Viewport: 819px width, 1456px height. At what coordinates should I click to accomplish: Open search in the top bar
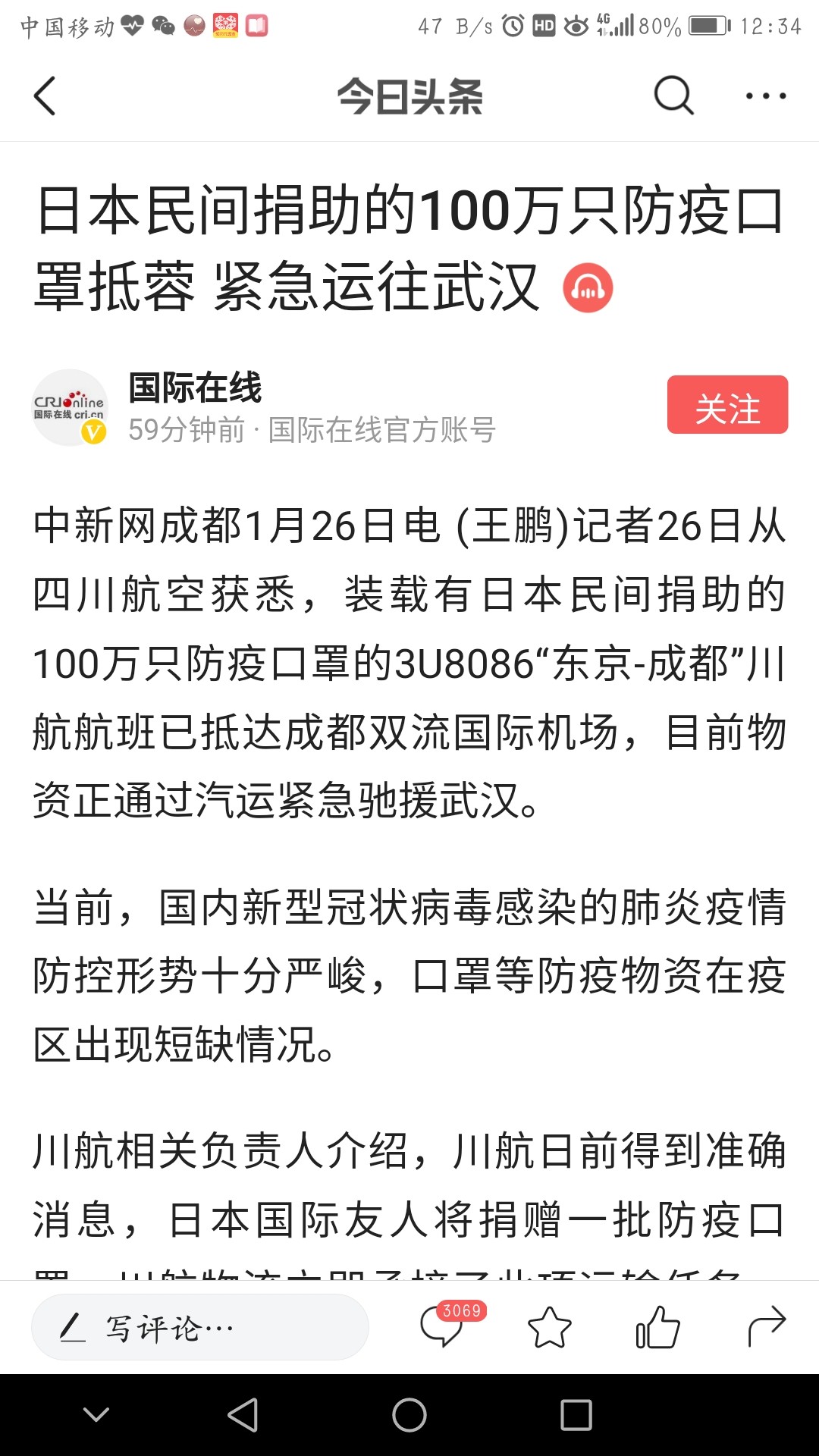point(673,96)
